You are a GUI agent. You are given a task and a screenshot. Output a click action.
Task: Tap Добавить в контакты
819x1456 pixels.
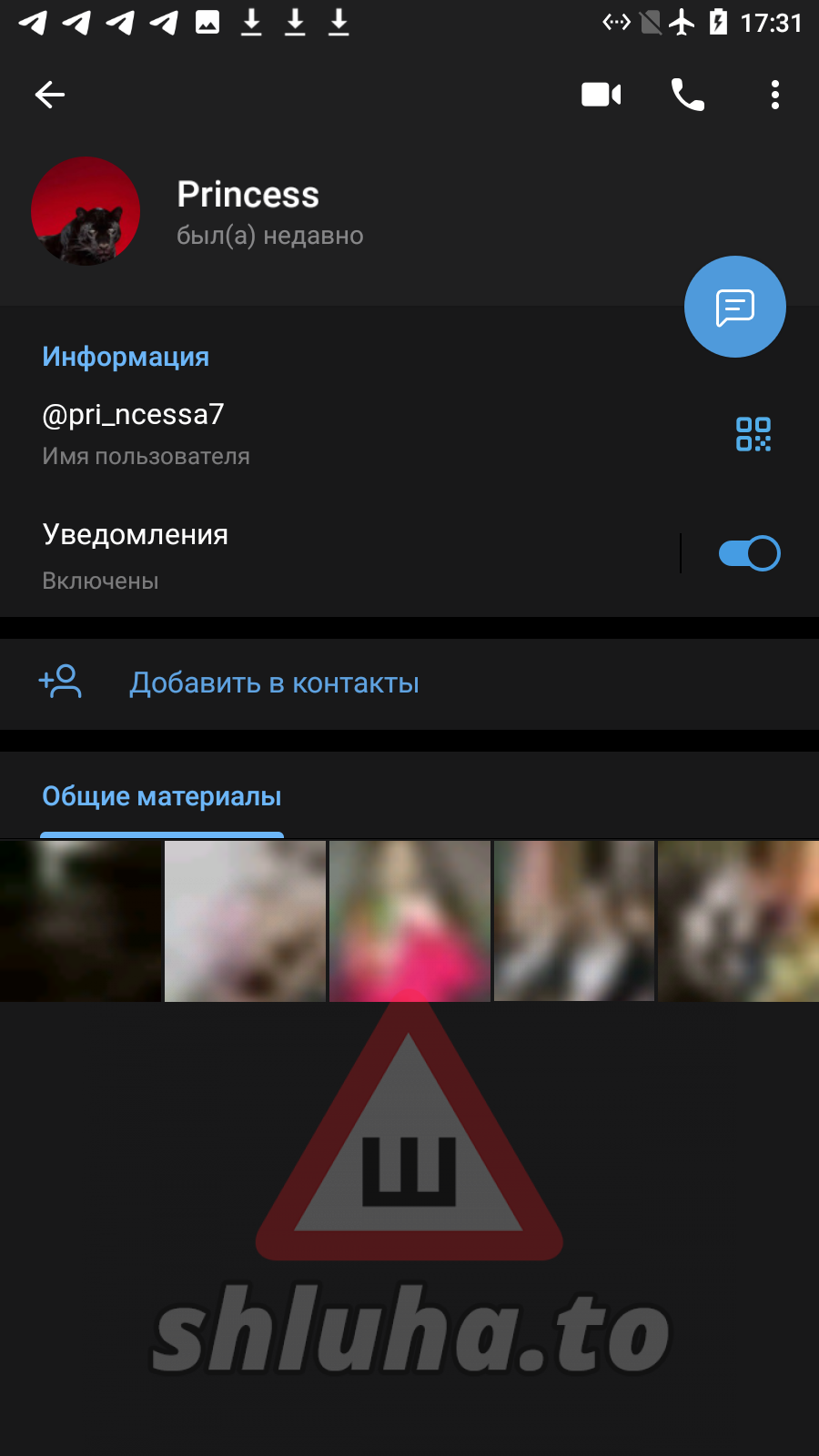[x=273, y=683]
